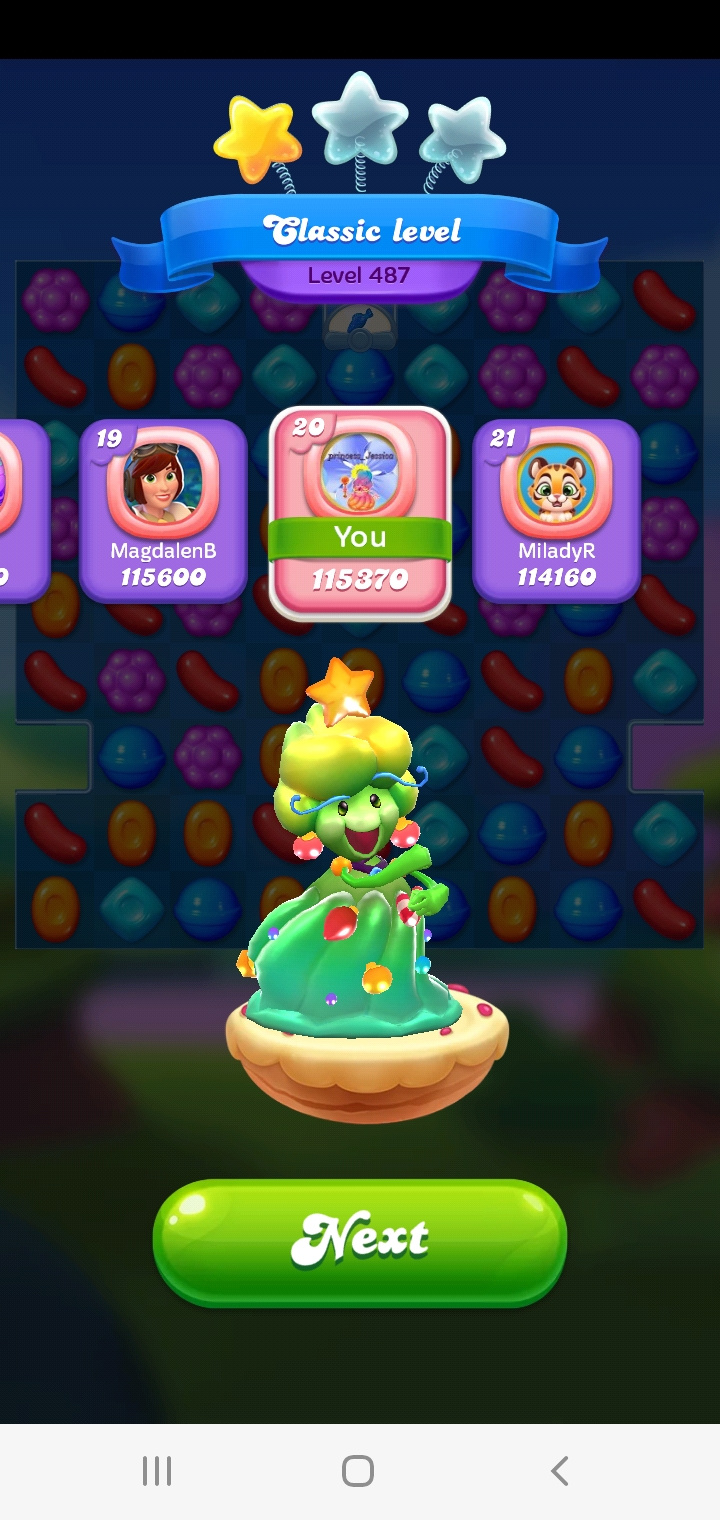Screen dimensions: 720x1520
Task: Go back with system back button
Action: click(559, 1471)
